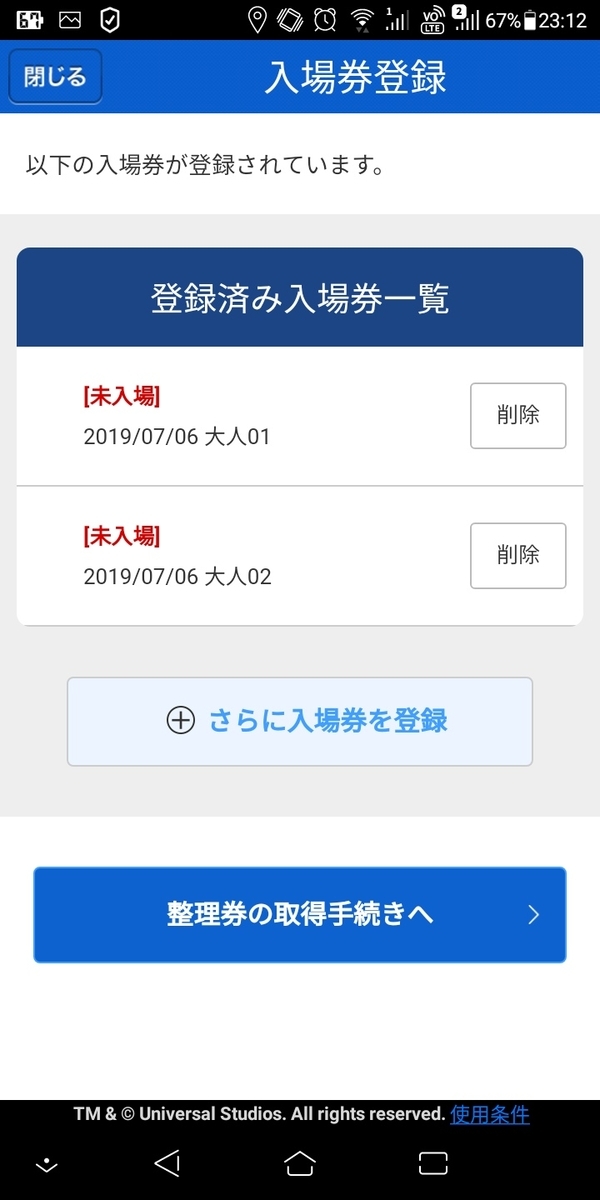Image resolution: width=600 pixels, height=1200 pixels.
Task: Delete the 大人01 ticket with 削除
Action: [x=518, y=416]
